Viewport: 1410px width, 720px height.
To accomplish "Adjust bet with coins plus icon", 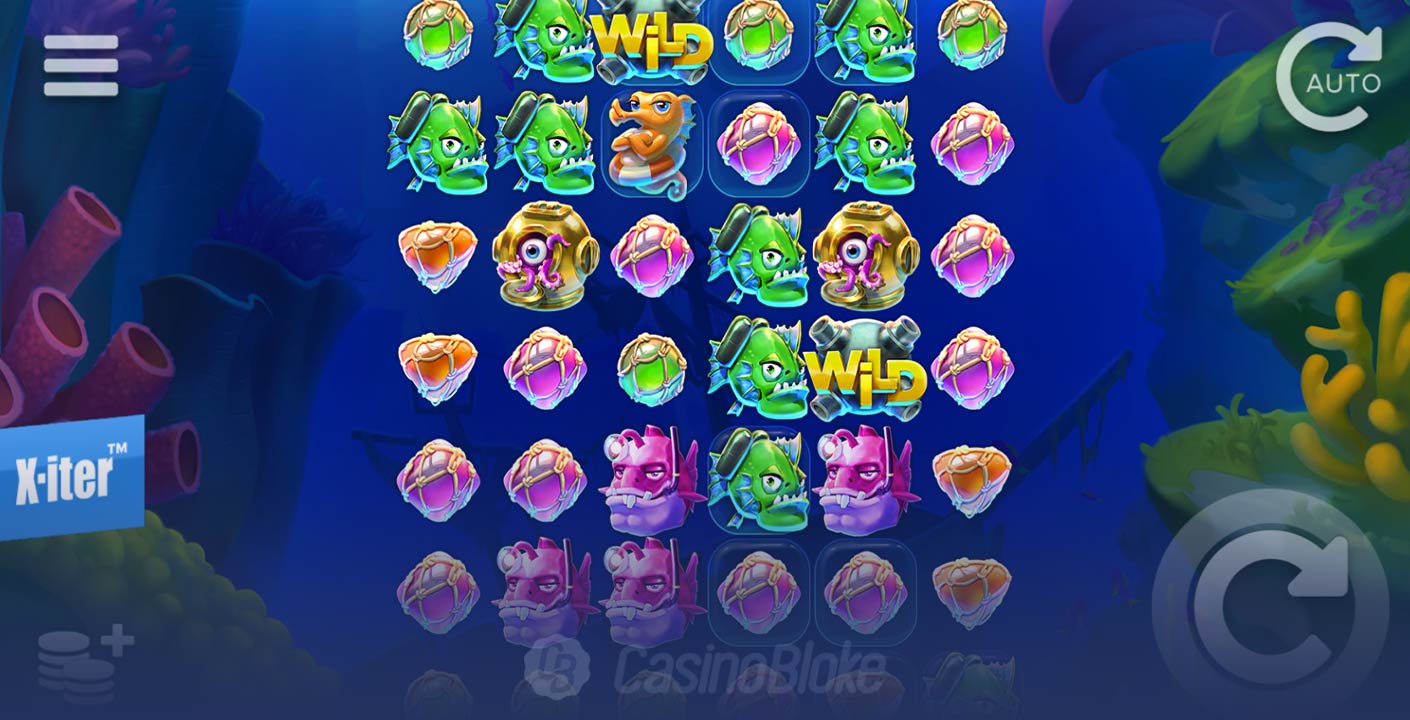I will [82, 664].
